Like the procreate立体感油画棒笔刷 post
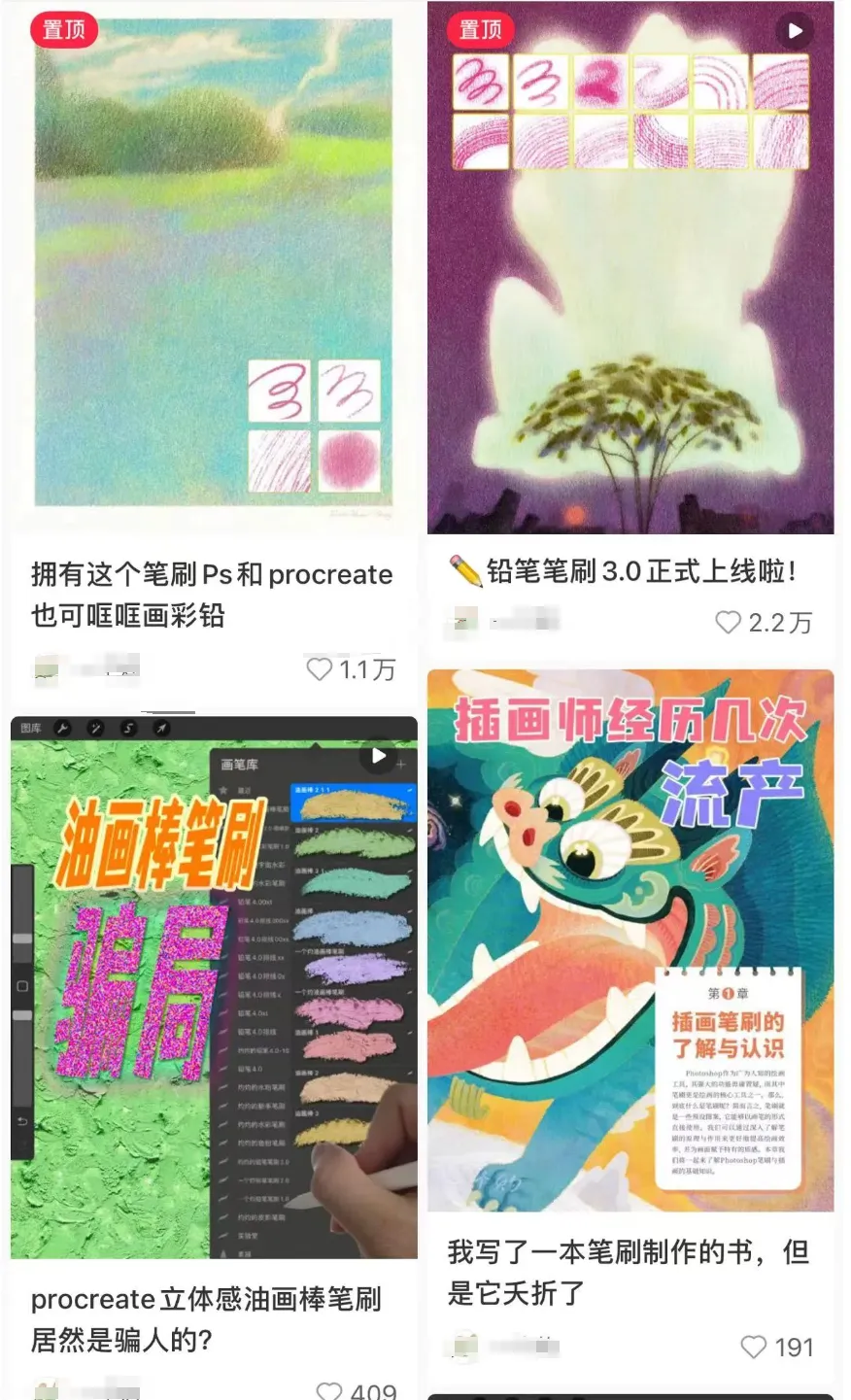The image size is (851, 1400). tap(330, 1391)
